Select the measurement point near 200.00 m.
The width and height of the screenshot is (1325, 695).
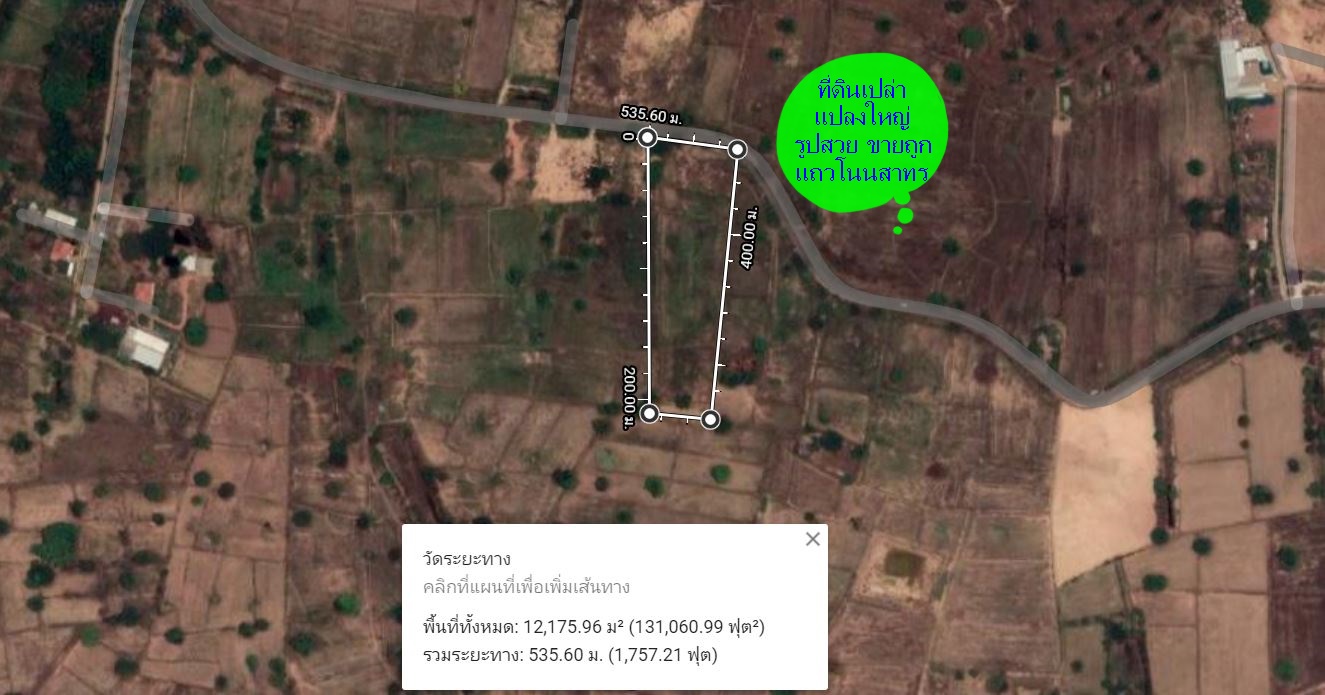pos(650,413)
